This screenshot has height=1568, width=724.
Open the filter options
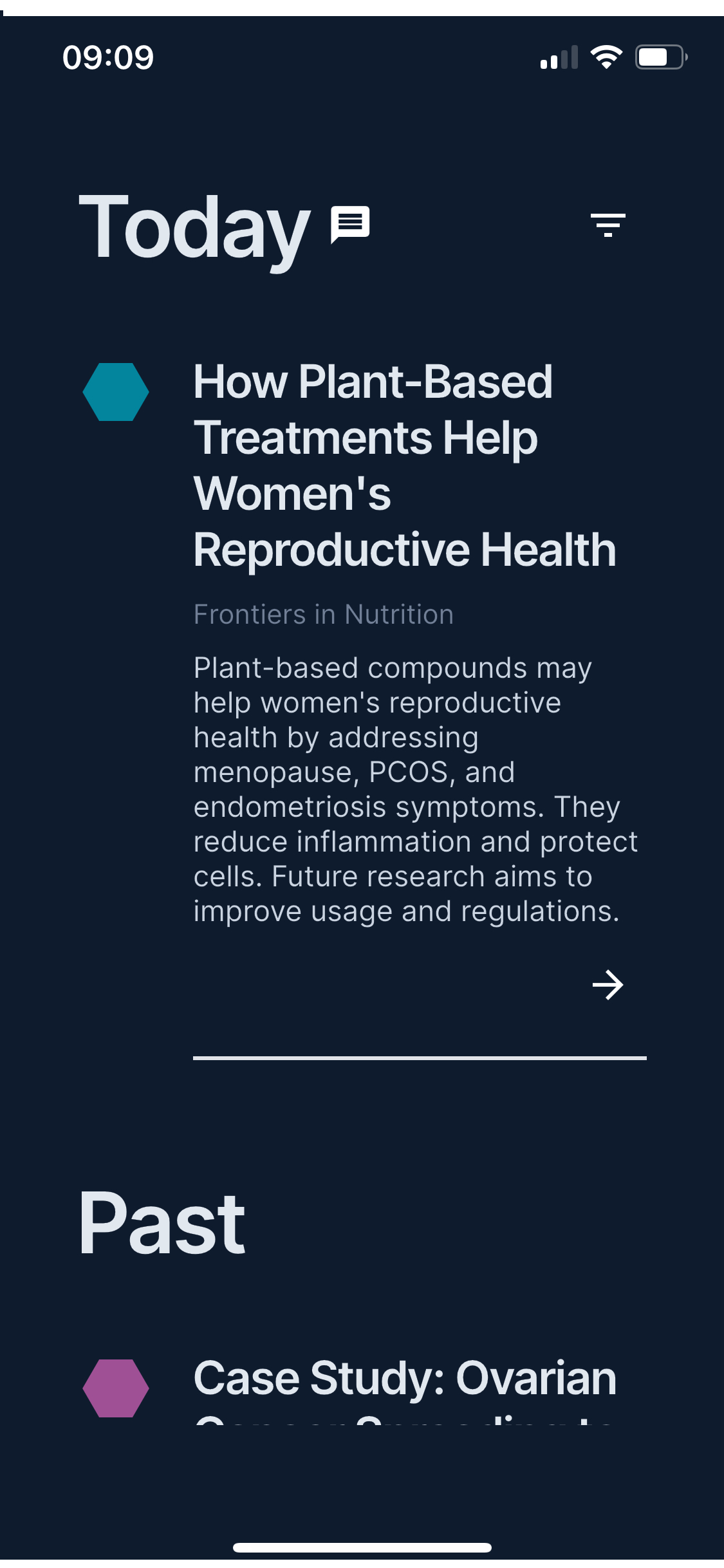608,225
